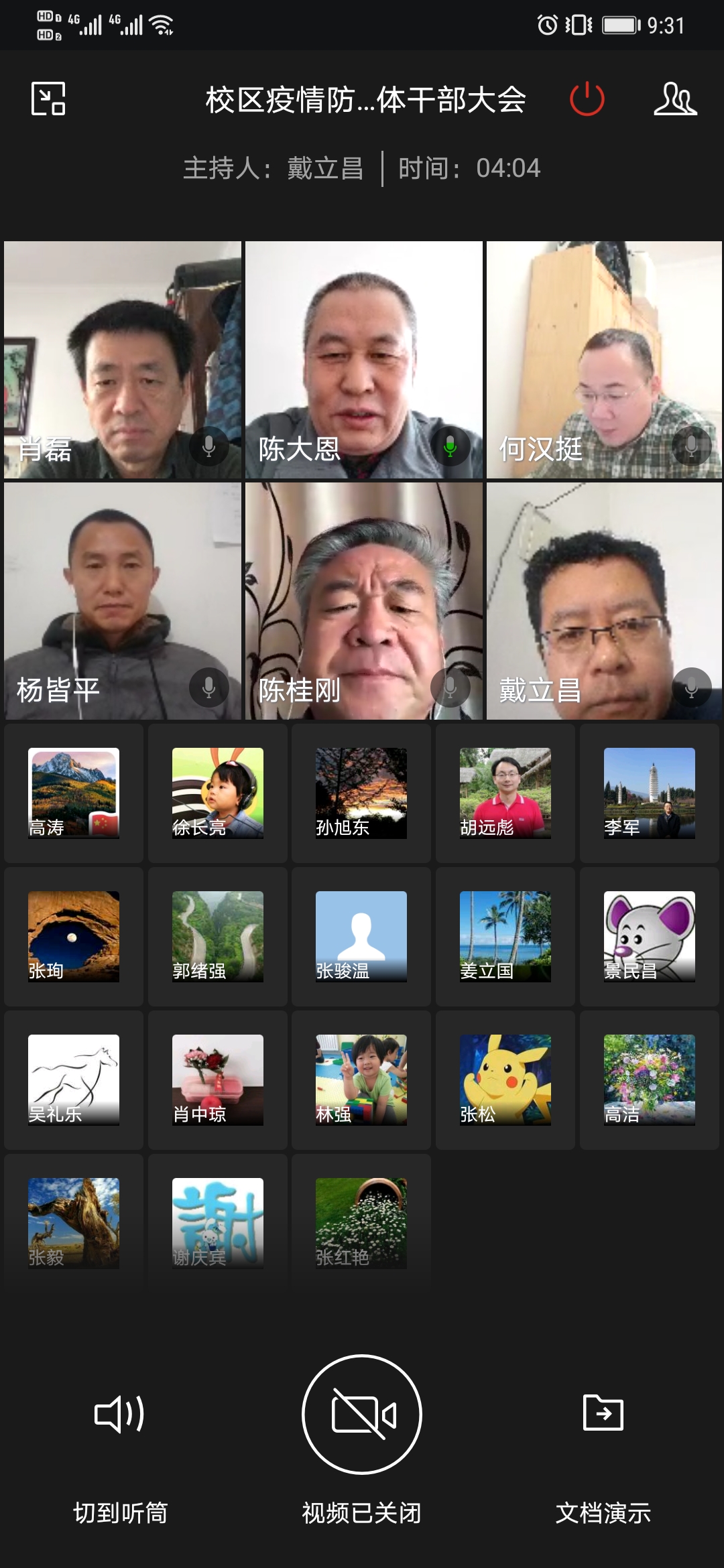Select participant 高涛
The image size is (724, 1568).
pyautogui.click(x=74, y=793)
